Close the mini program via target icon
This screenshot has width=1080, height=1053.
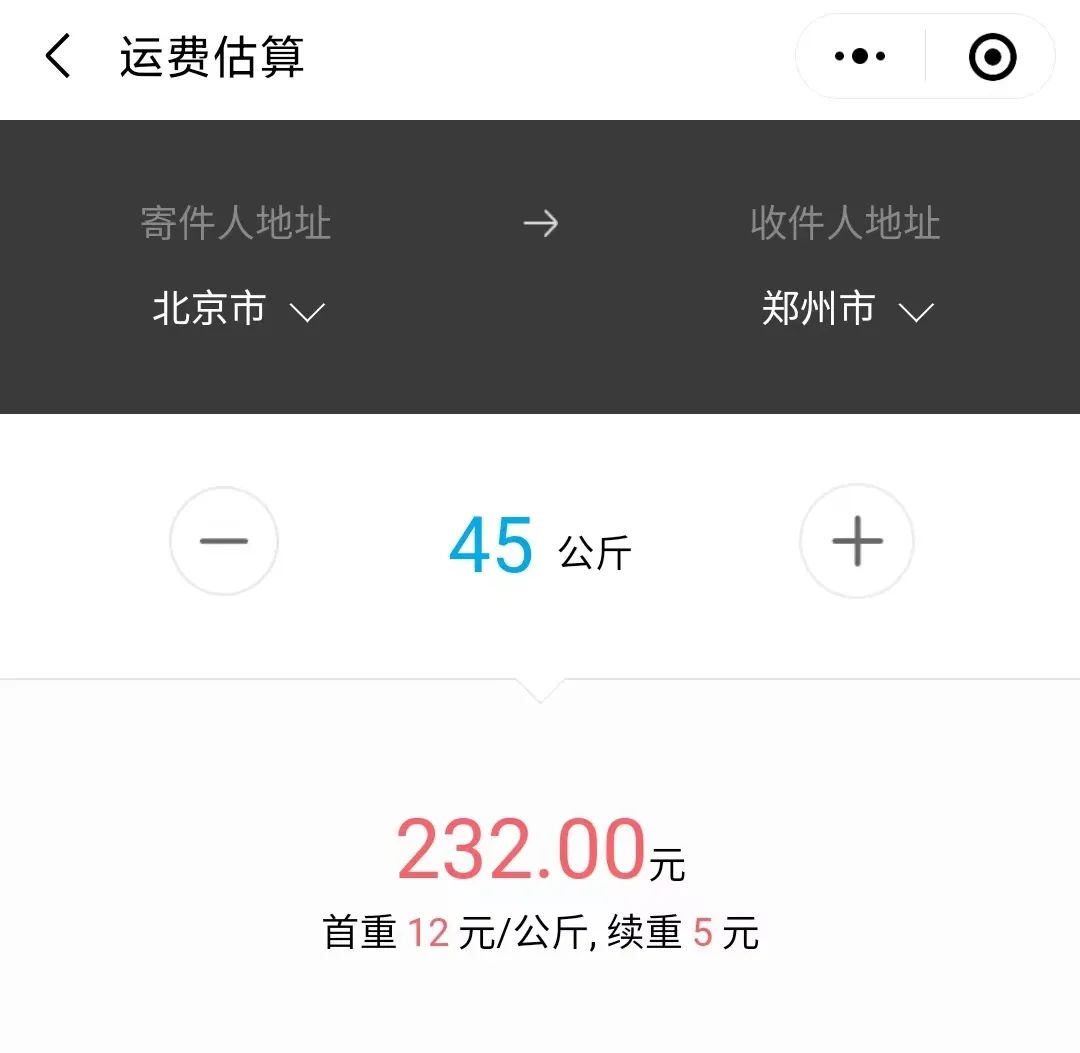pyautogui.click(x=992, y=57)
